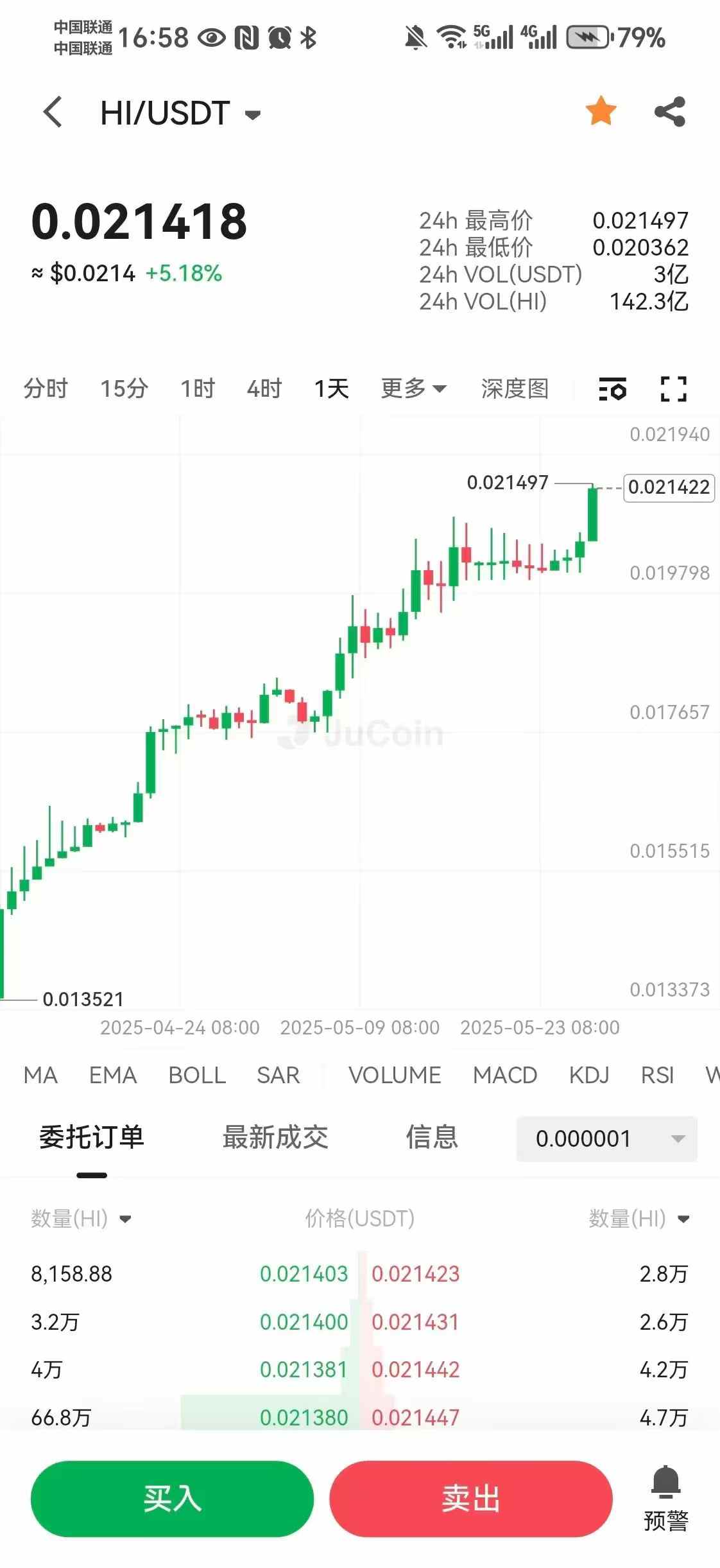Expand the 更多 intervals dropdown
Image resolution: width=720 pixels, height=1568 pixels.
pyautogui.click(x=413, y=388)
